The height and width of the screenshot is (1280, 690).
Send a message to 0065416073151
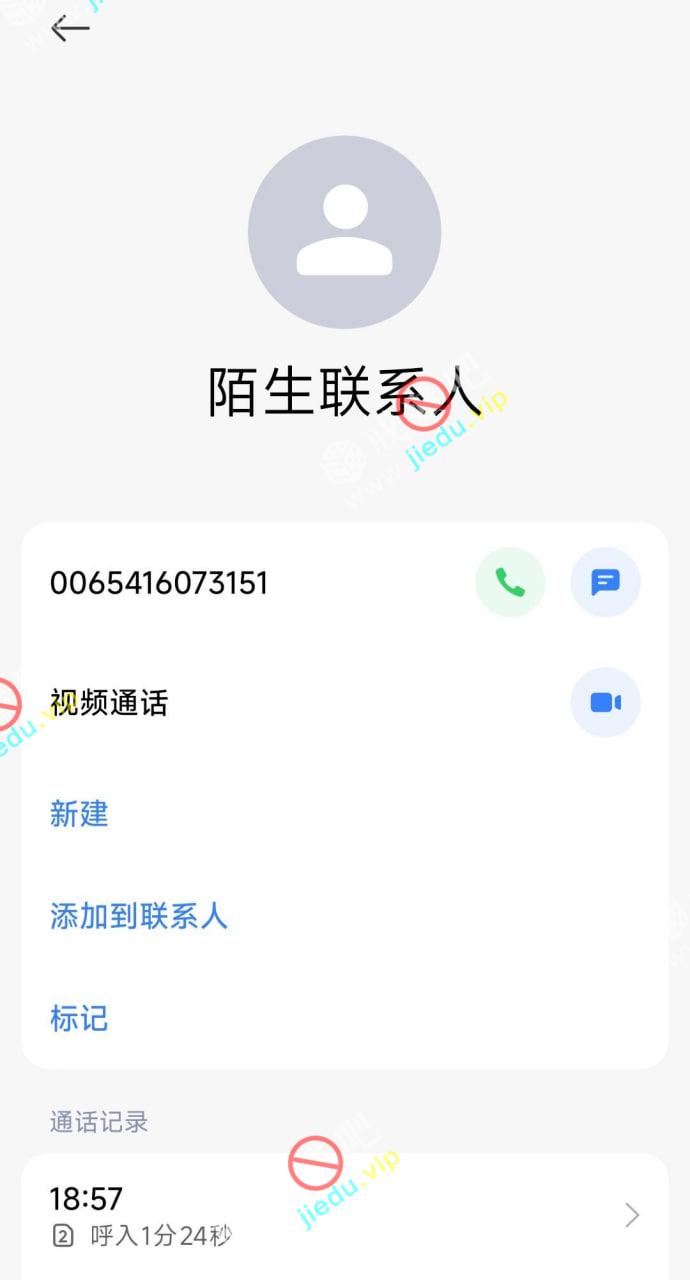point(605,582)
